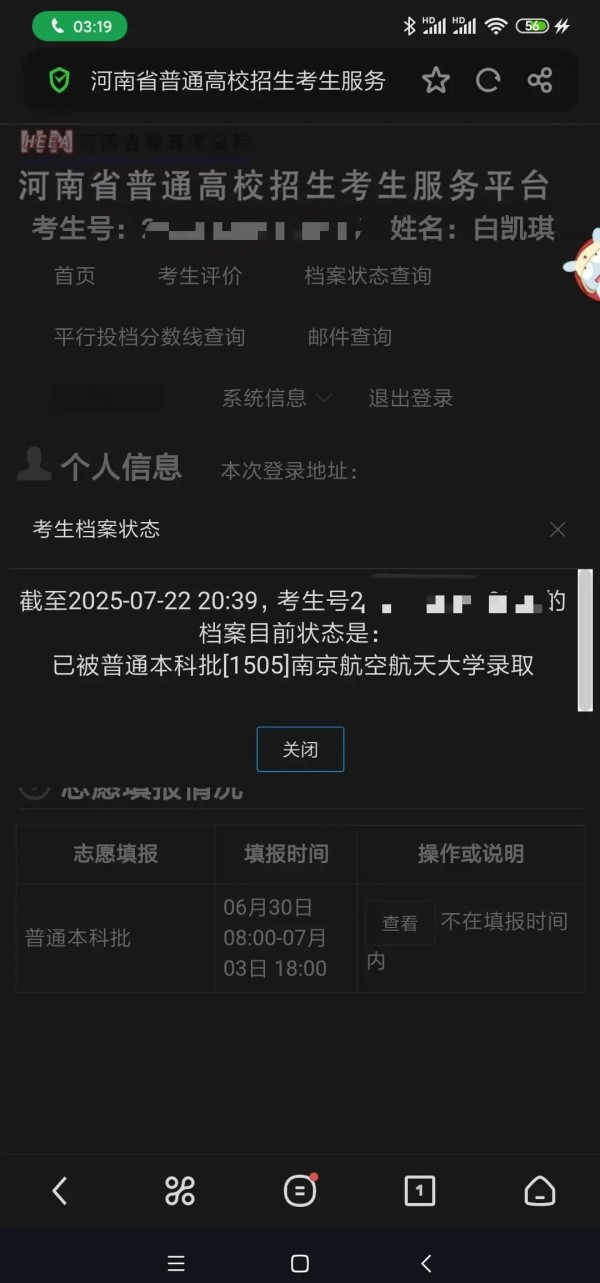Image resolution: width=600 pixels, height=1283 pixels.
Task: Reload the page with the refresh icon
Action: click(x=488, y=81)
